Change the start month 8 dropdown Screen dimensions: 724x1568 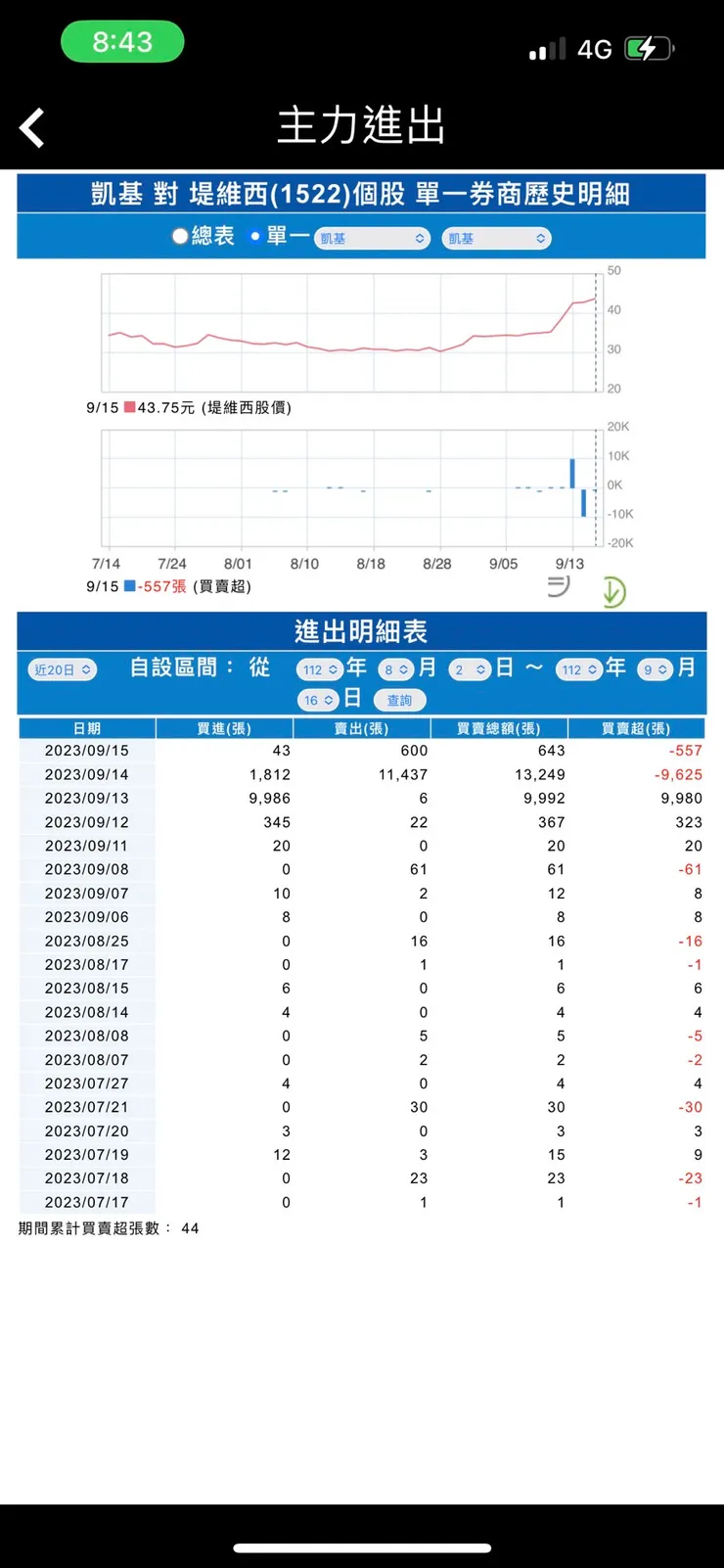(x=395, y=669)
